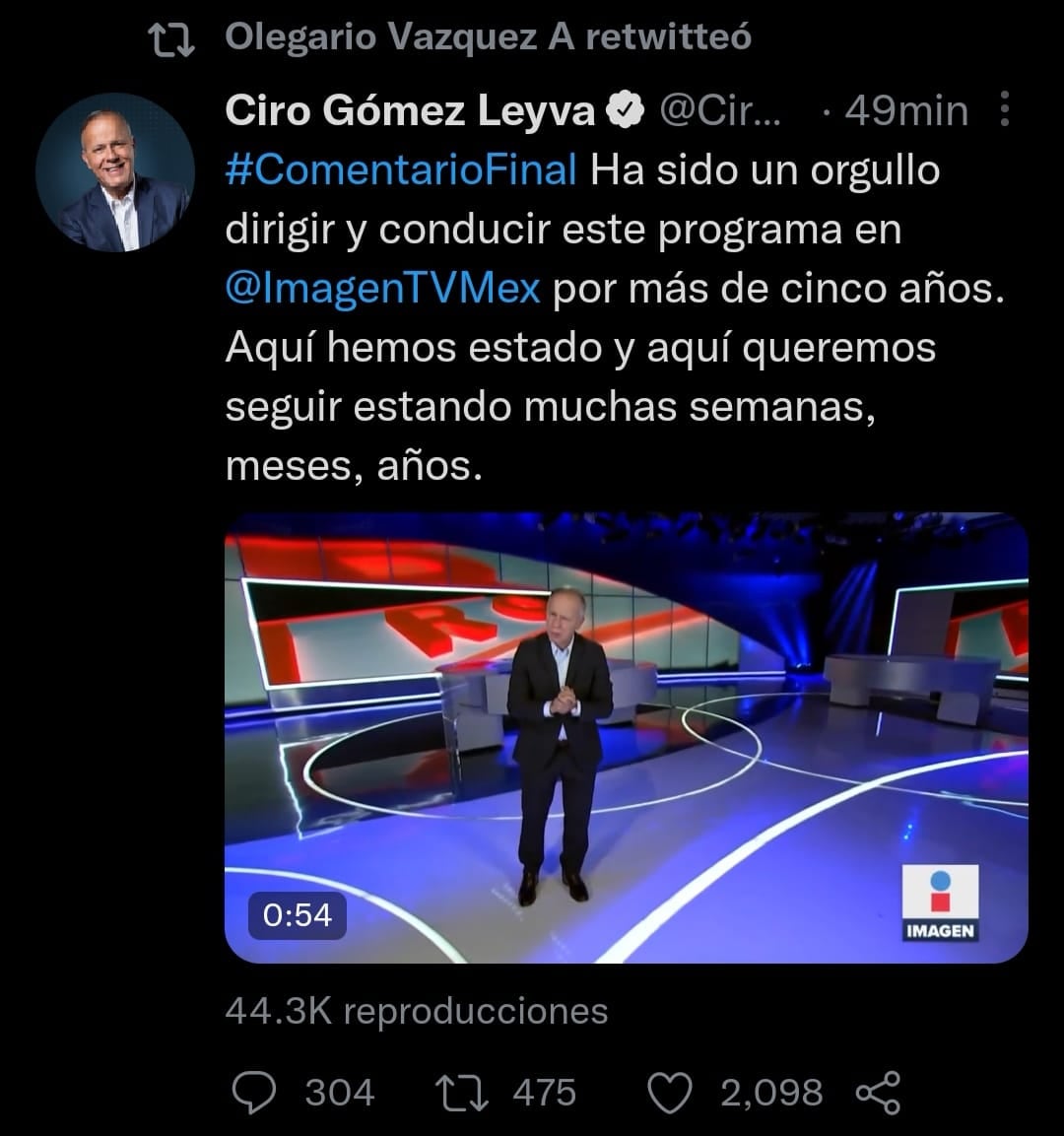This screenshot has width=1064, height=1136.
Task: Open the tweet's three-dot overflow menu
Action: click(1004, 110)
